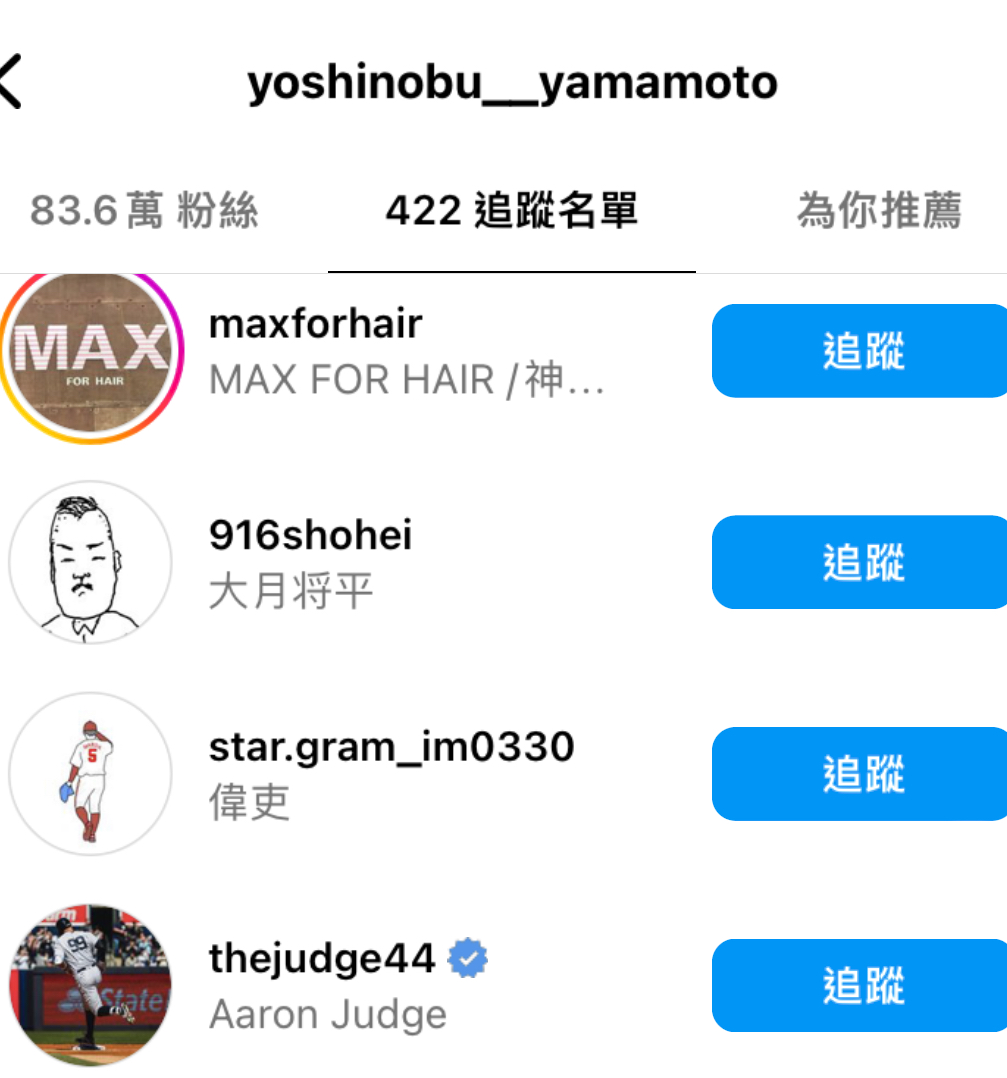Screen dimensions: 1007x1078
Task: Select the 422 追蹤名單 tab
Action: 511,211
